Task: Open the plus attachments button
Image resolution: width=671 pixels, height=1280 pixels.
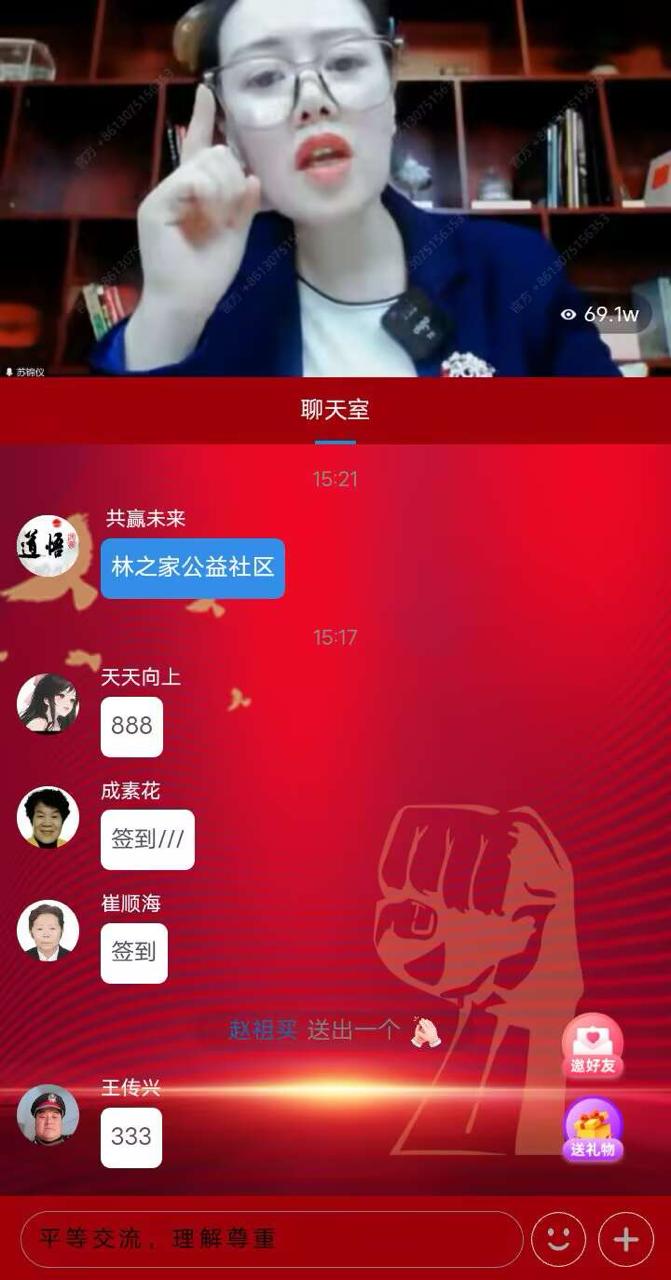Action: (x=626, y=1240)
